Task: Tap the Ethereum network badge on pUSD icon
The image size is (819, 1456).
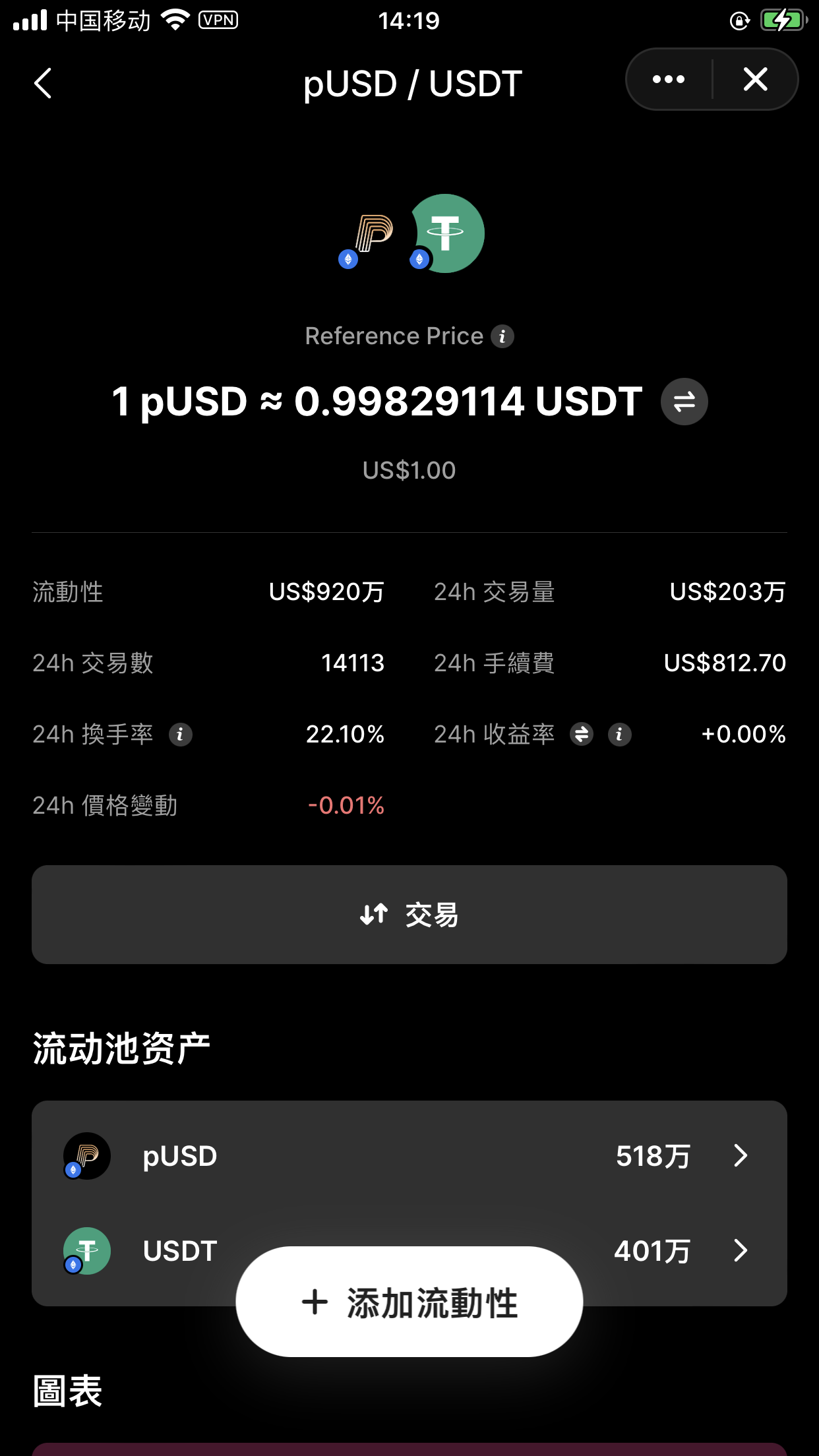Action: pos(348,258)
